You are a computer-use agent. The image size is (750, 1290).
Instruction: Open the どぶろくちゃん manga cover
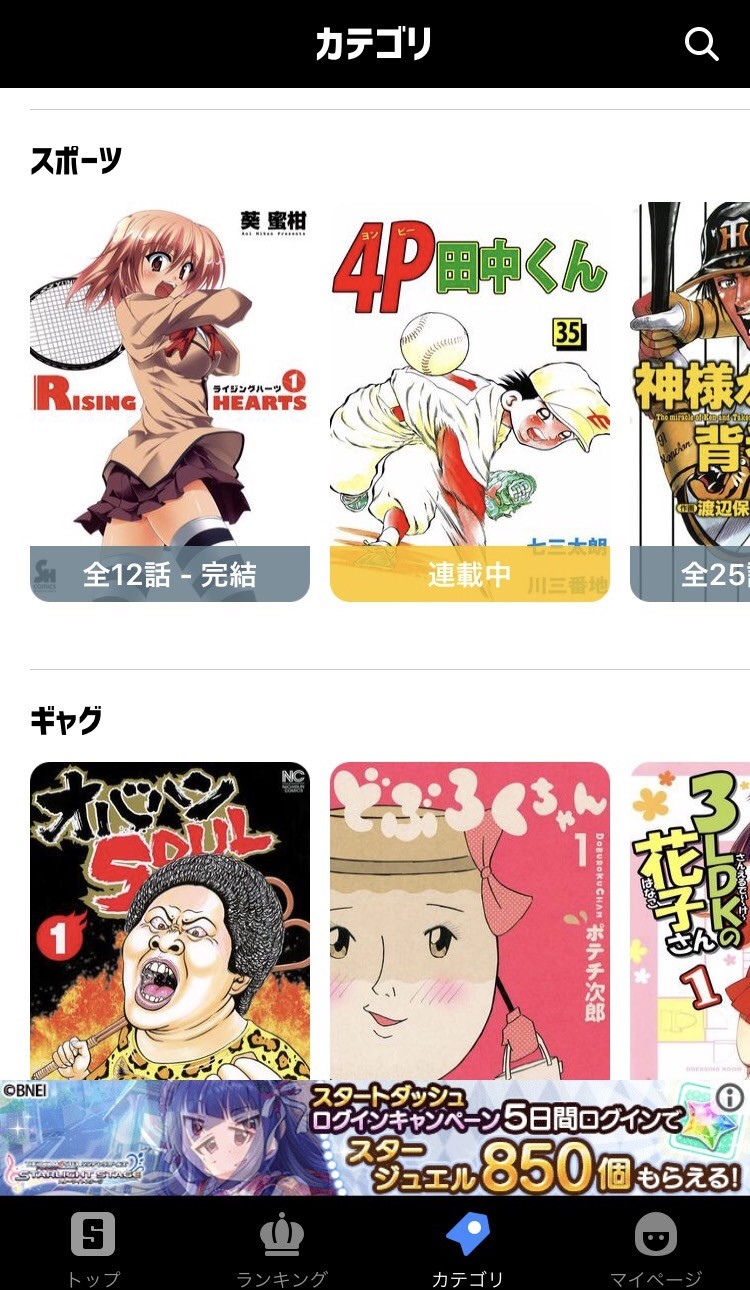pos(470,921)
